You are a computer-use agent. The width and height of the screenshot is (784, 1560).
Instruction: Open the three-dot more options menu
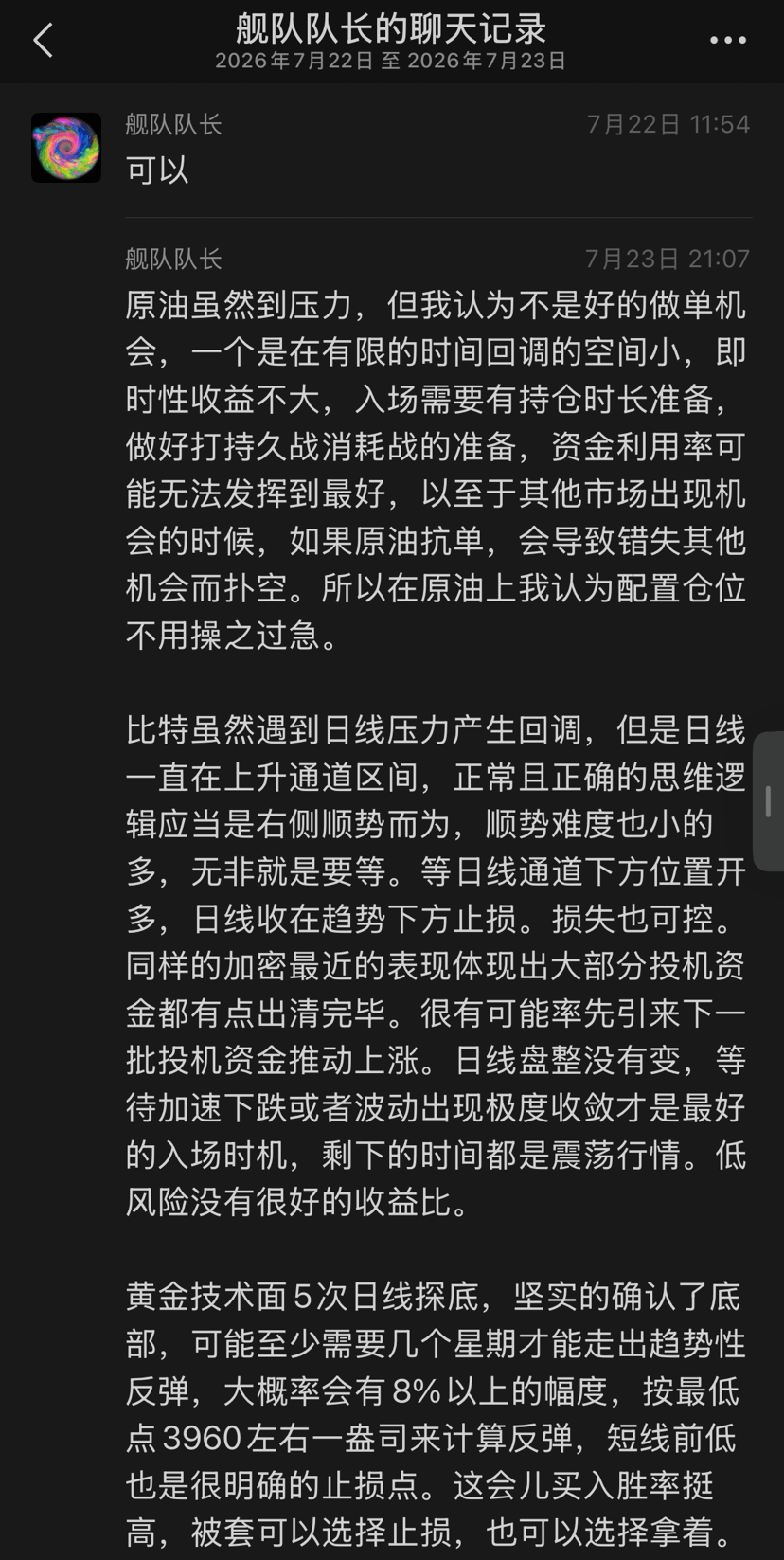pyautogui.click(x=727, y=41)
